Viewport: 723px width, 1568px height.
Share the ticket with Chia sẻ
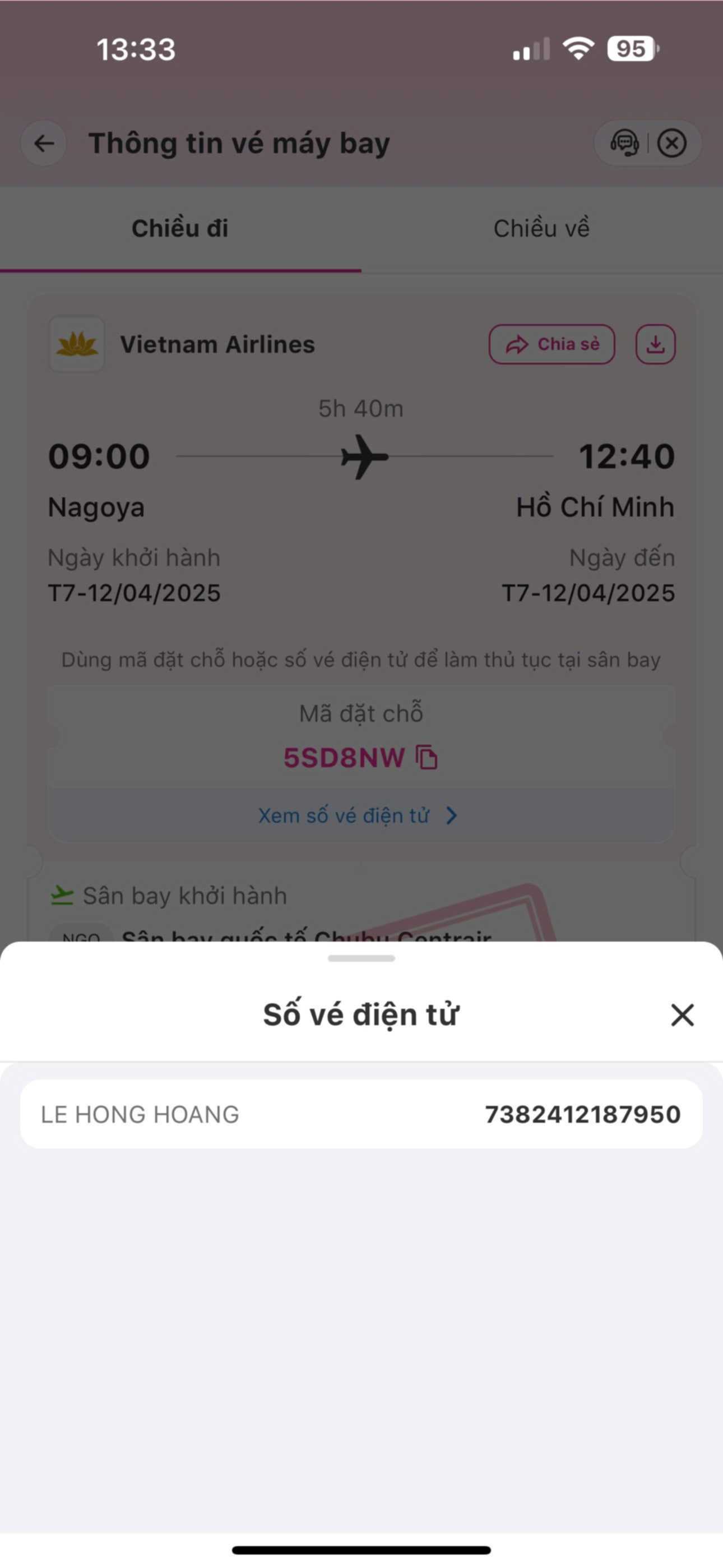click(x=551, y=344)
